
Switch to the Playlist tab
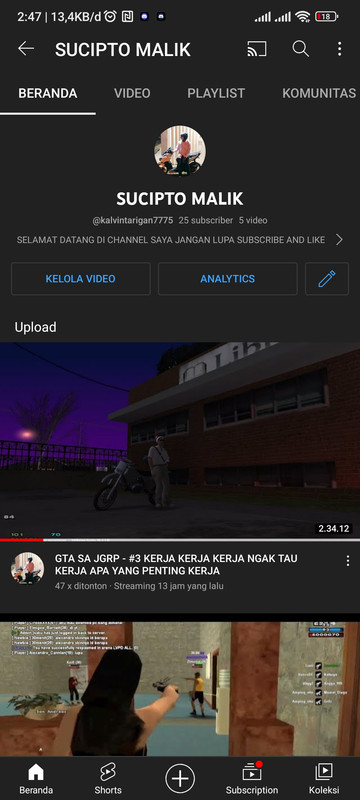pyautogui.click(x=216, y=93)
